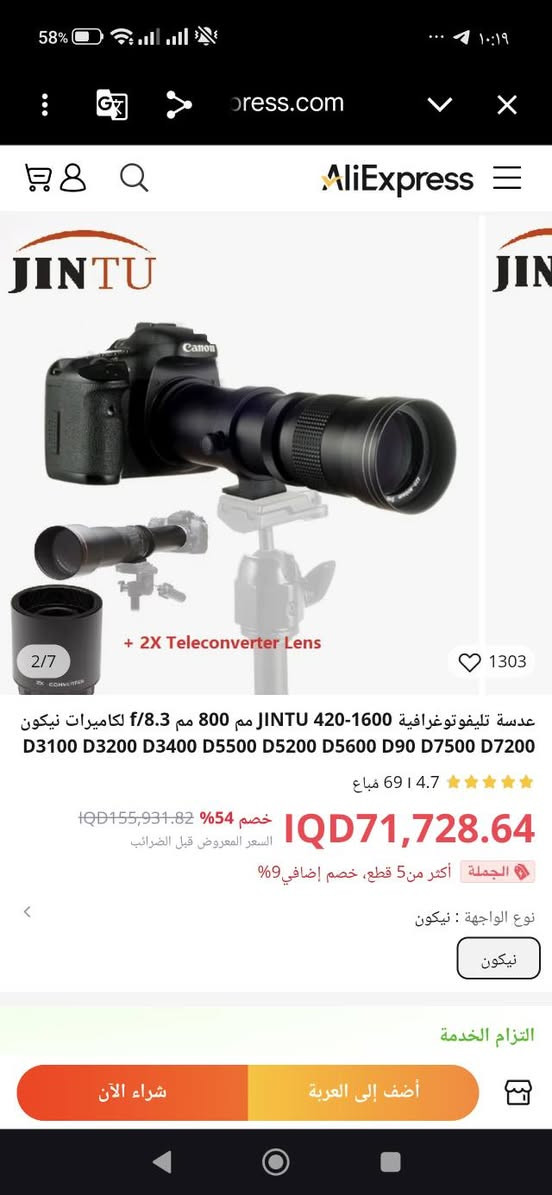Open the ratings and 69 sold link
This screenshot has width=552, height=1195.
tap(443, 782)
